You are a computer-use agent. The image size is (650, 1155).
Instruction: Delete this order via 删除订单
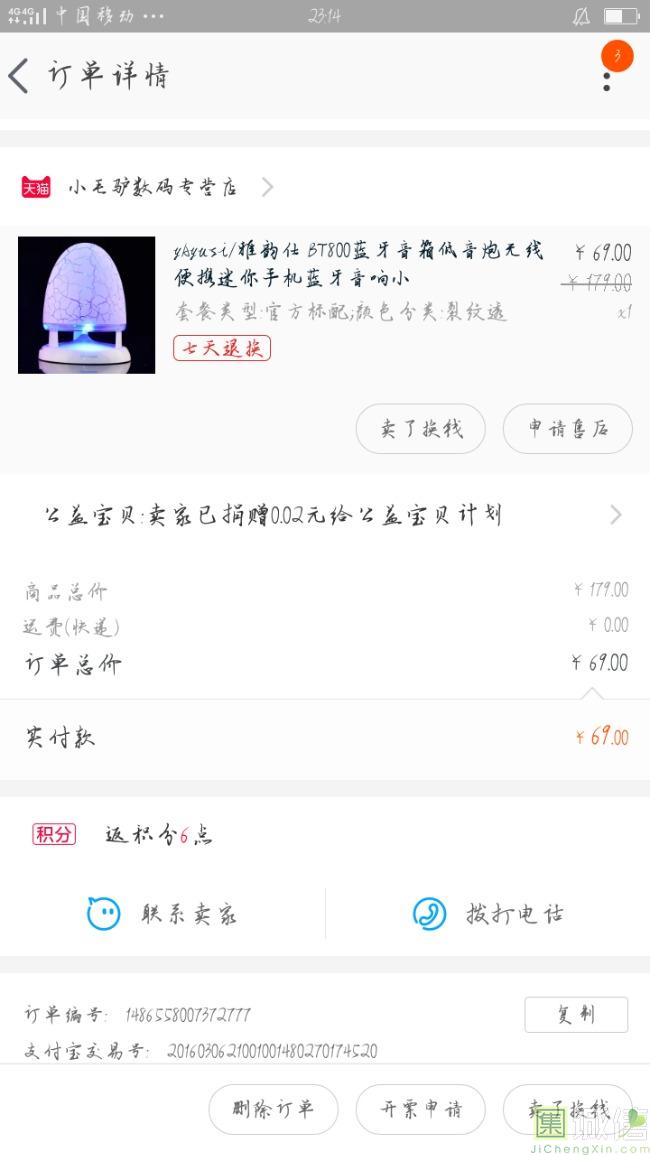tap(273, 1109)
